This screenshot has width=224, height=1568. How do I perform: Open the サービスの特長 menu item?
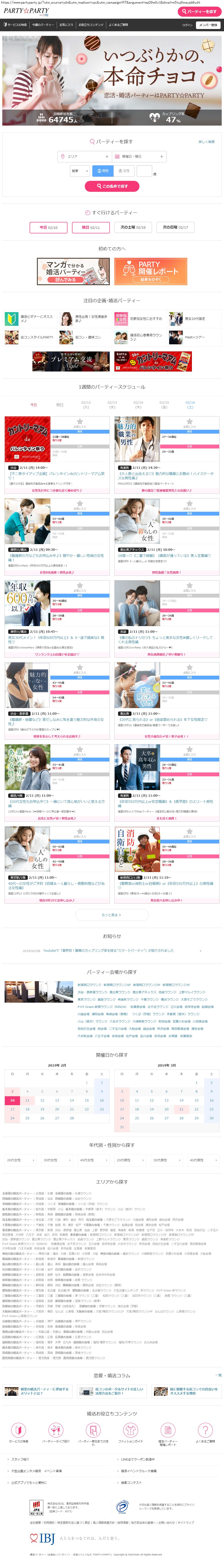(x=16, y=25)
